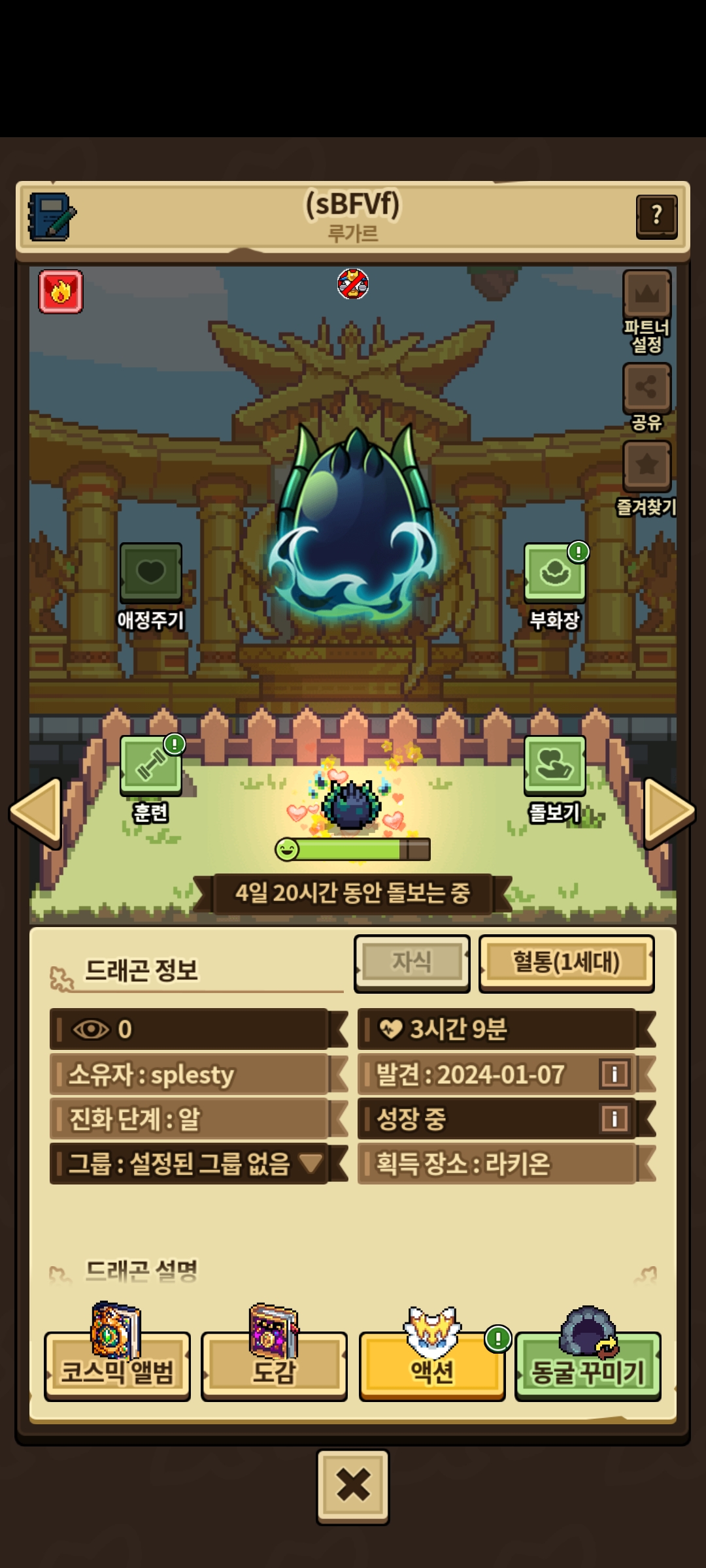706x1568 pixels.
Task: Start 훈련 training
Action: (x=151, y=765)
